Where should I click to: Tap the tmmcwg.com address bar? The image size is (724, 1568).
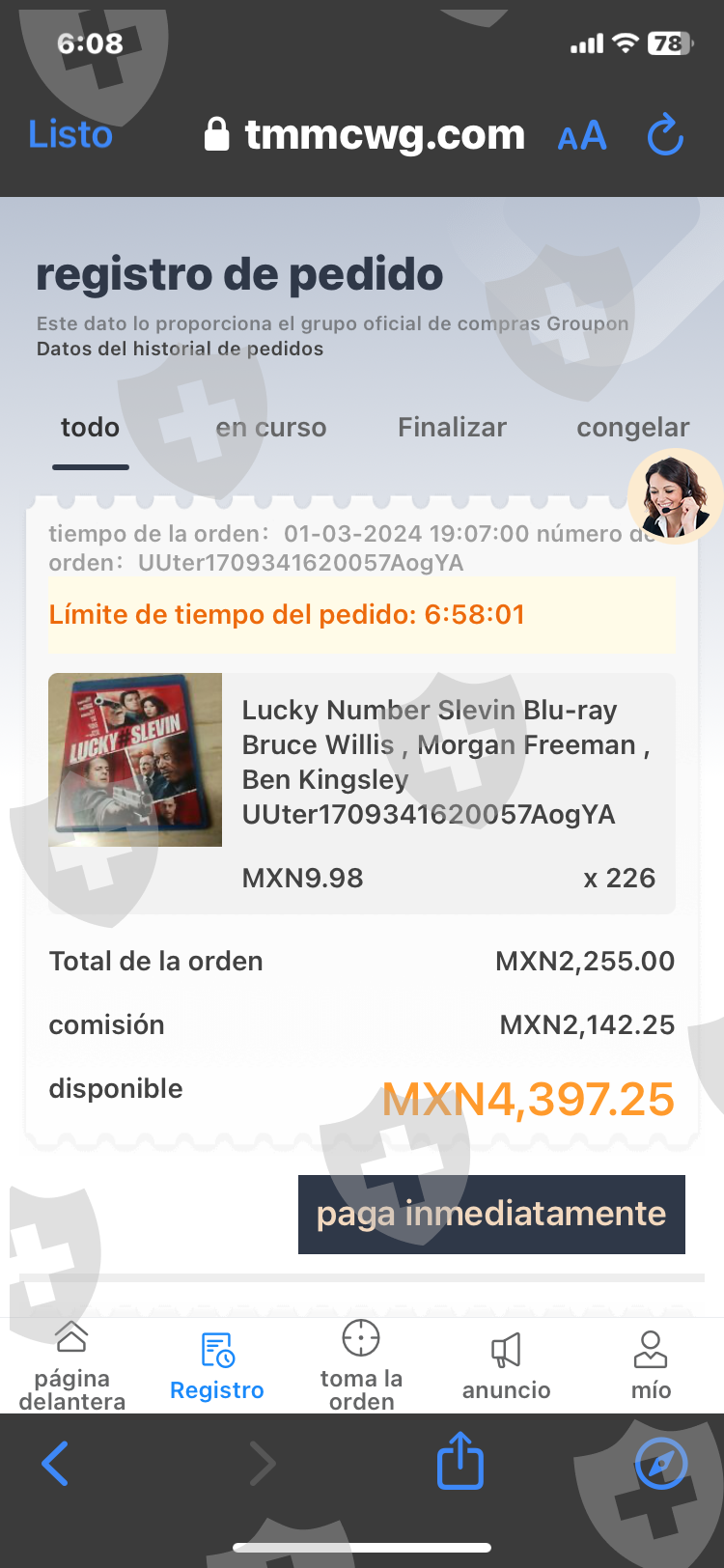365,135
